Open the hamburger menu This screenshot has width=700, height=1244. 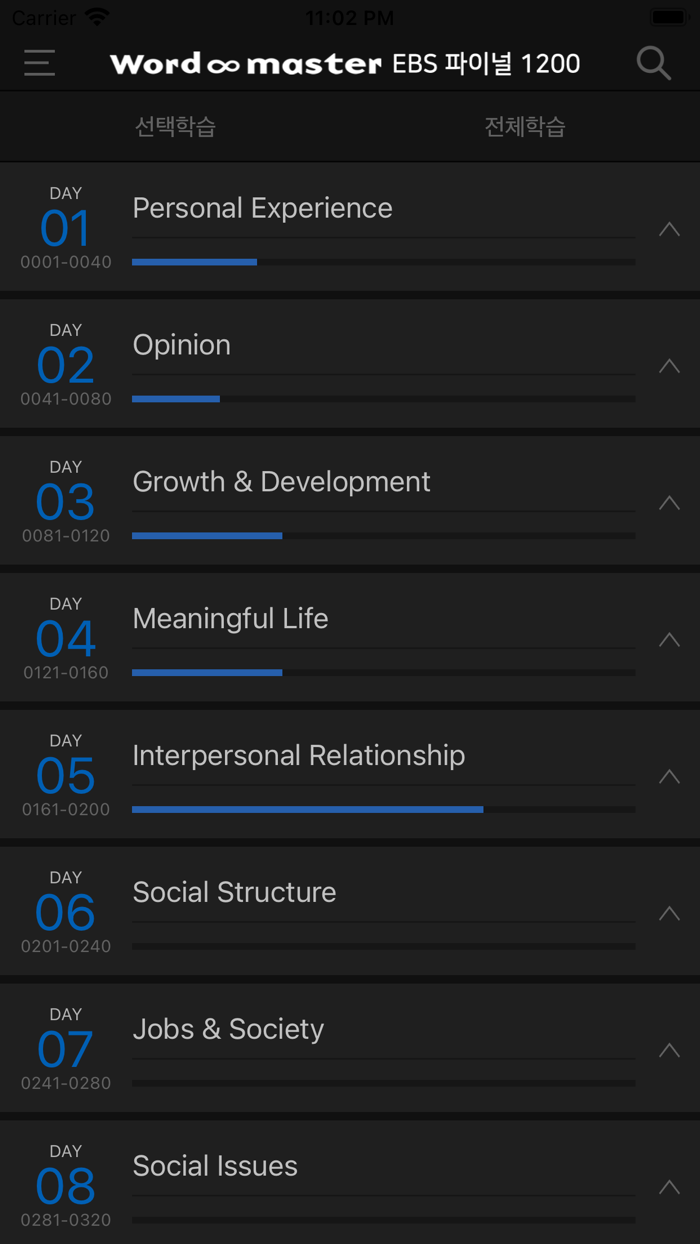[40, 63]
